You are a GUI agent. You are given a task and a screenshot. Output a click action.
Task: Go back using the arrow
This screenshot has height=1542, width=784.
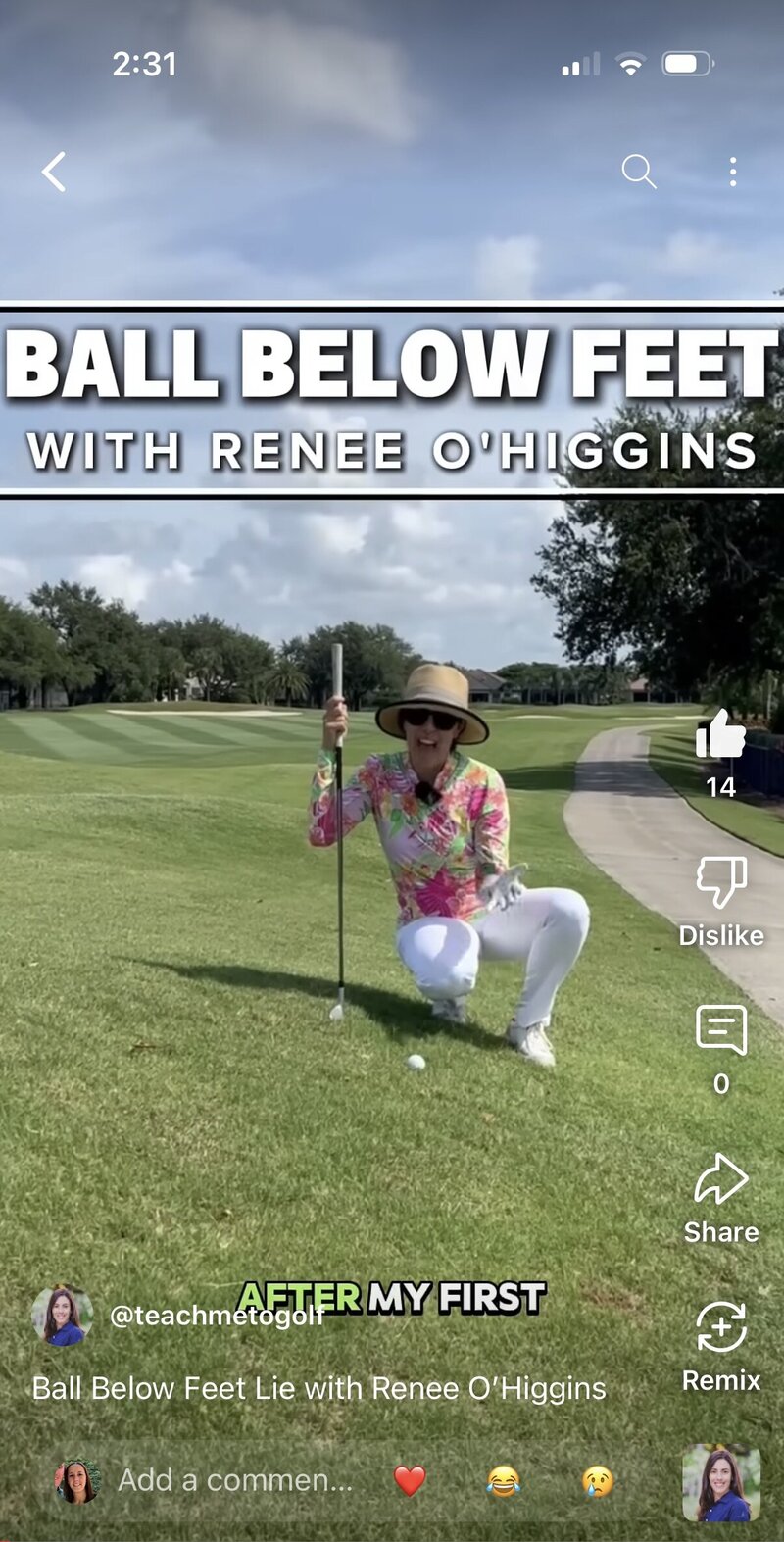55,173
